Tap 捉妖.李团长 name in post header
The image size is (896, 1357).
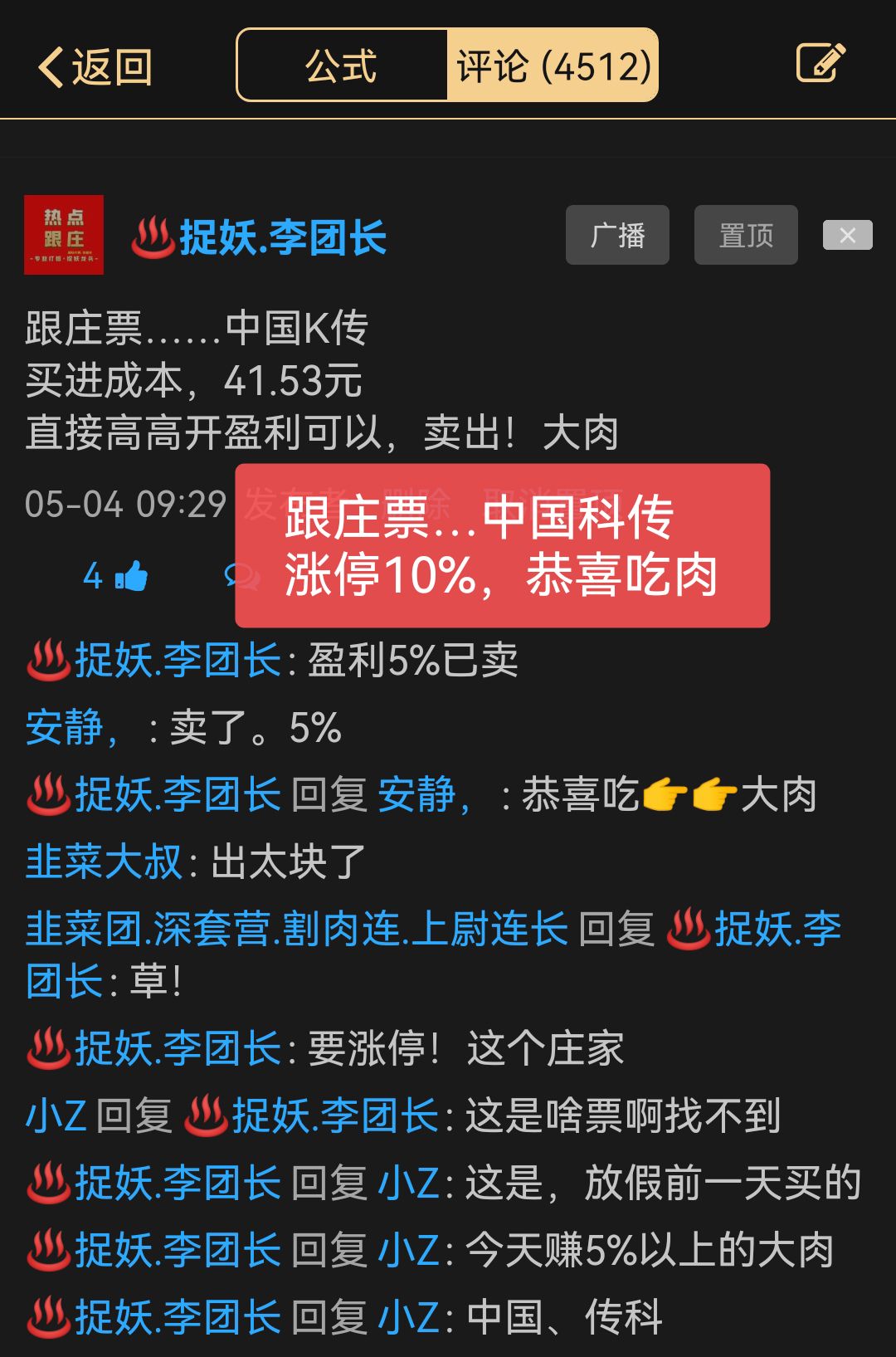click(282, 237)
